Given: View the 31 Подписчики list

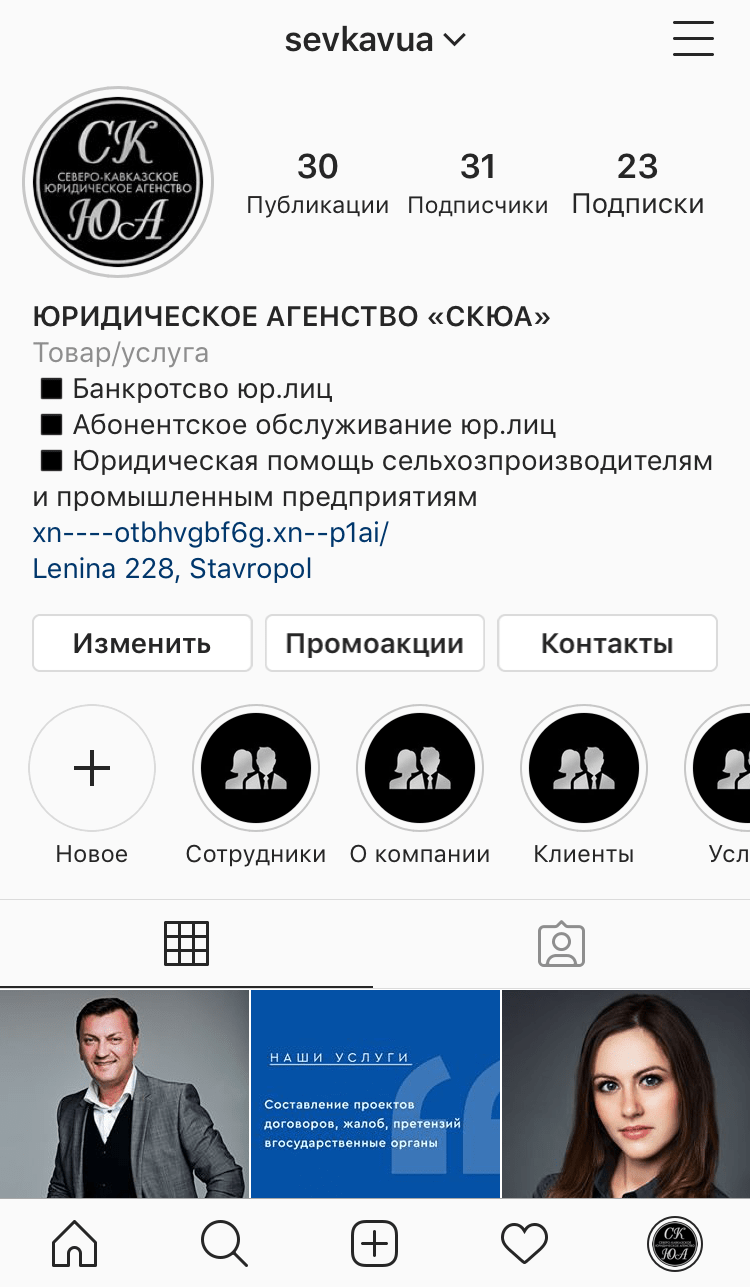Looking at the screenshot, I should pos(478,184).
